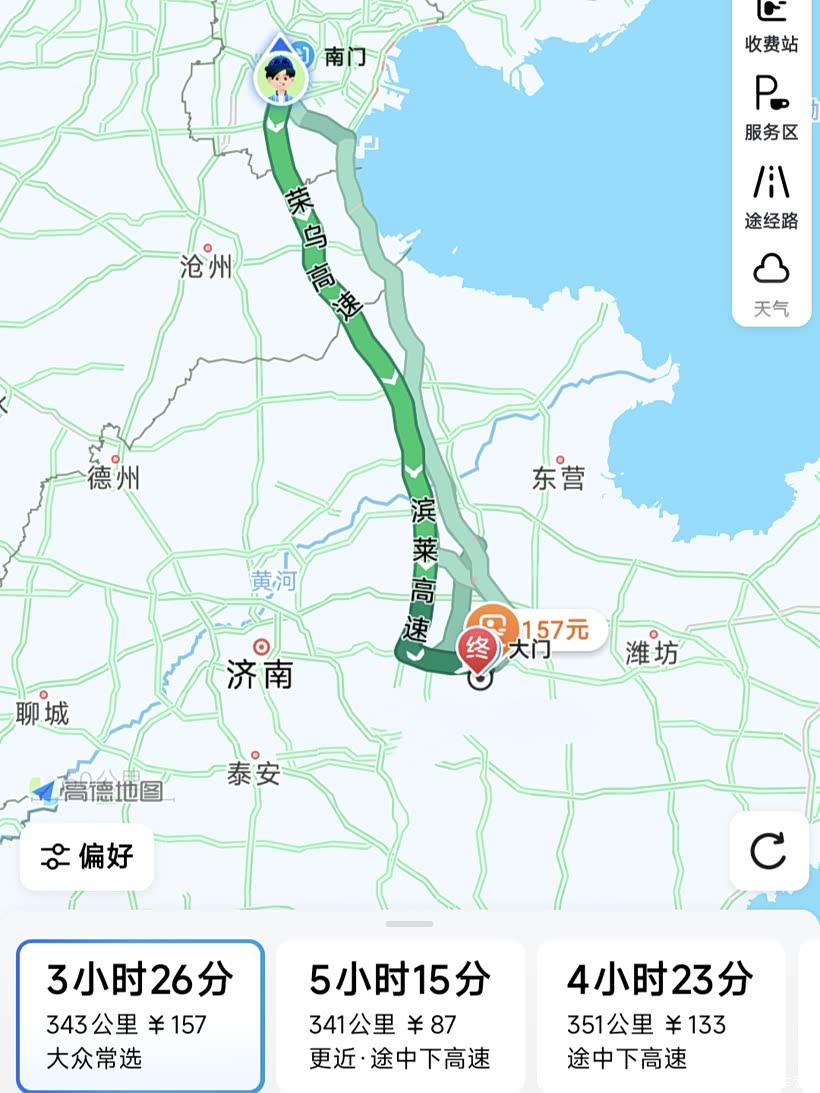Viewport: 820px width, 1093px height.
Task: Select the 3小时26分 route option
Action: point(140,1015)
